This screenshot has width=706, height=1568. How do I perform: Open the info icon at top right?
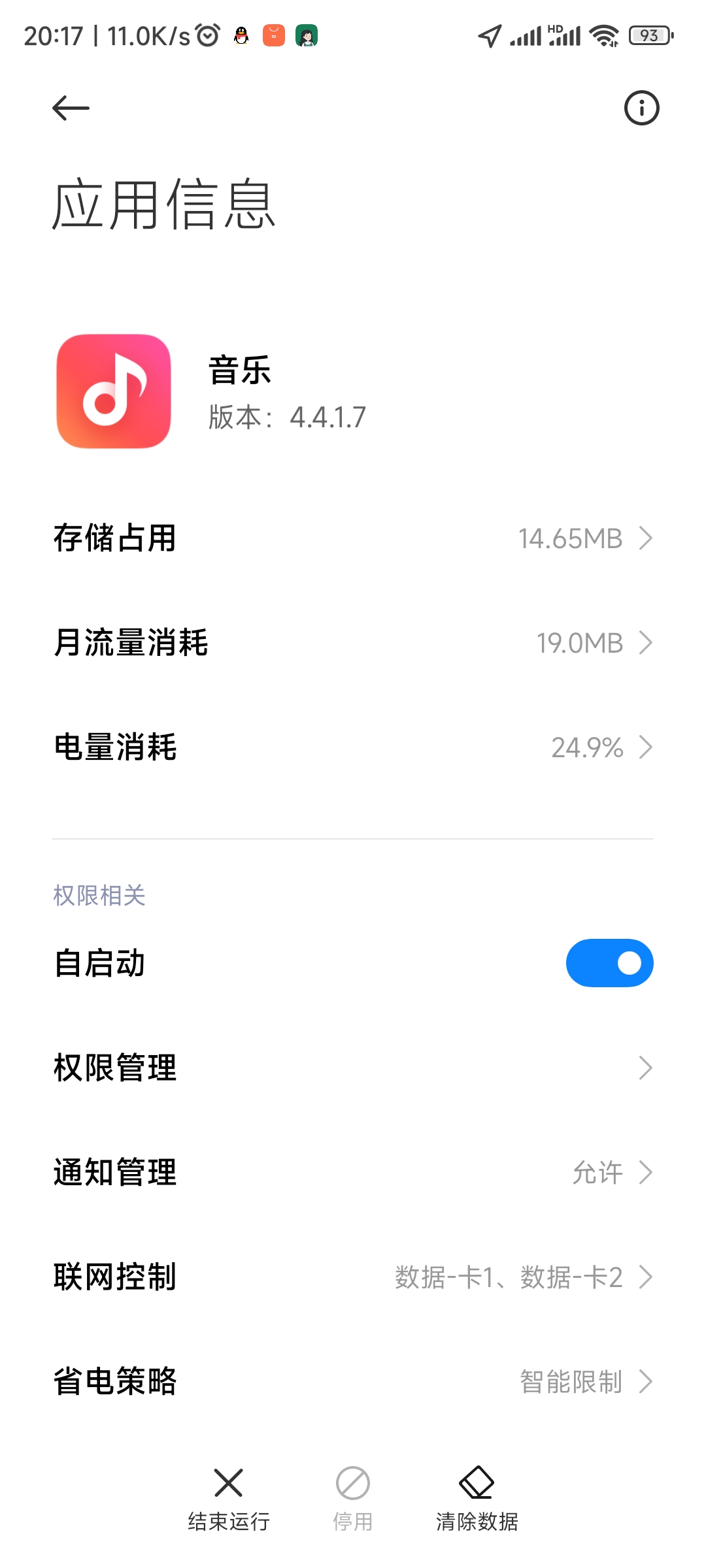coord(641,108)
